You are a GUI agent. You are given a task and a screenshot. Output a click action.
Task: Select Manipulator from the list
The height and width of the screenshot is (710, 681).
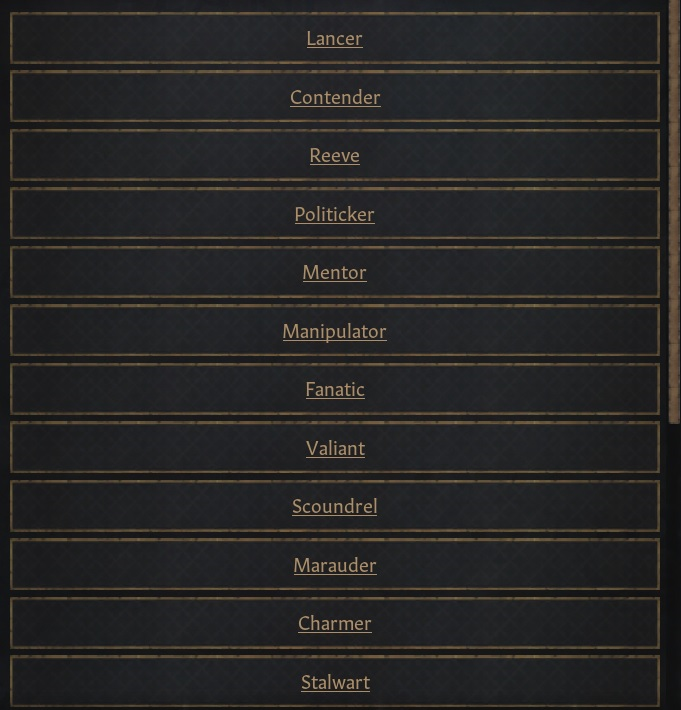pos(334,331)
